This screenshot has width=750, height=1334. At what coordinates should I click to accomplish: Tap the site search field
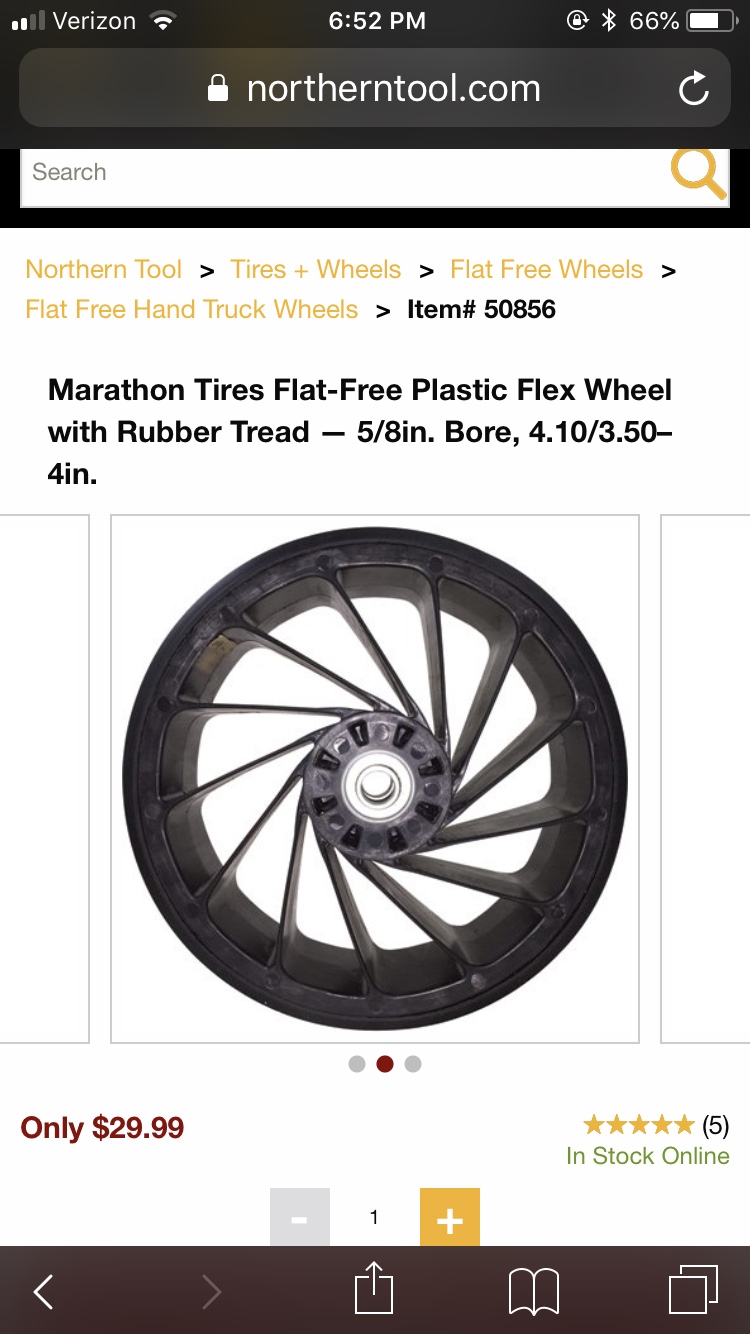coord(340,173)
